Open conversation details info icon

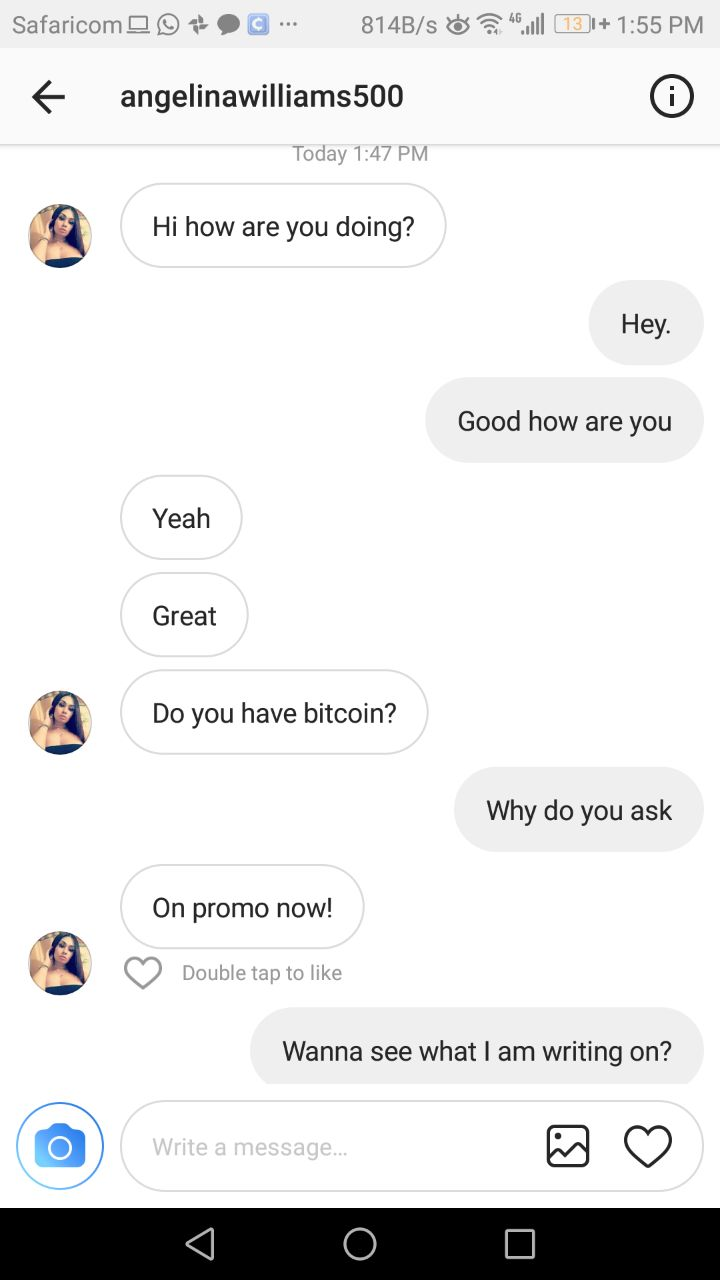pos(671,97)
